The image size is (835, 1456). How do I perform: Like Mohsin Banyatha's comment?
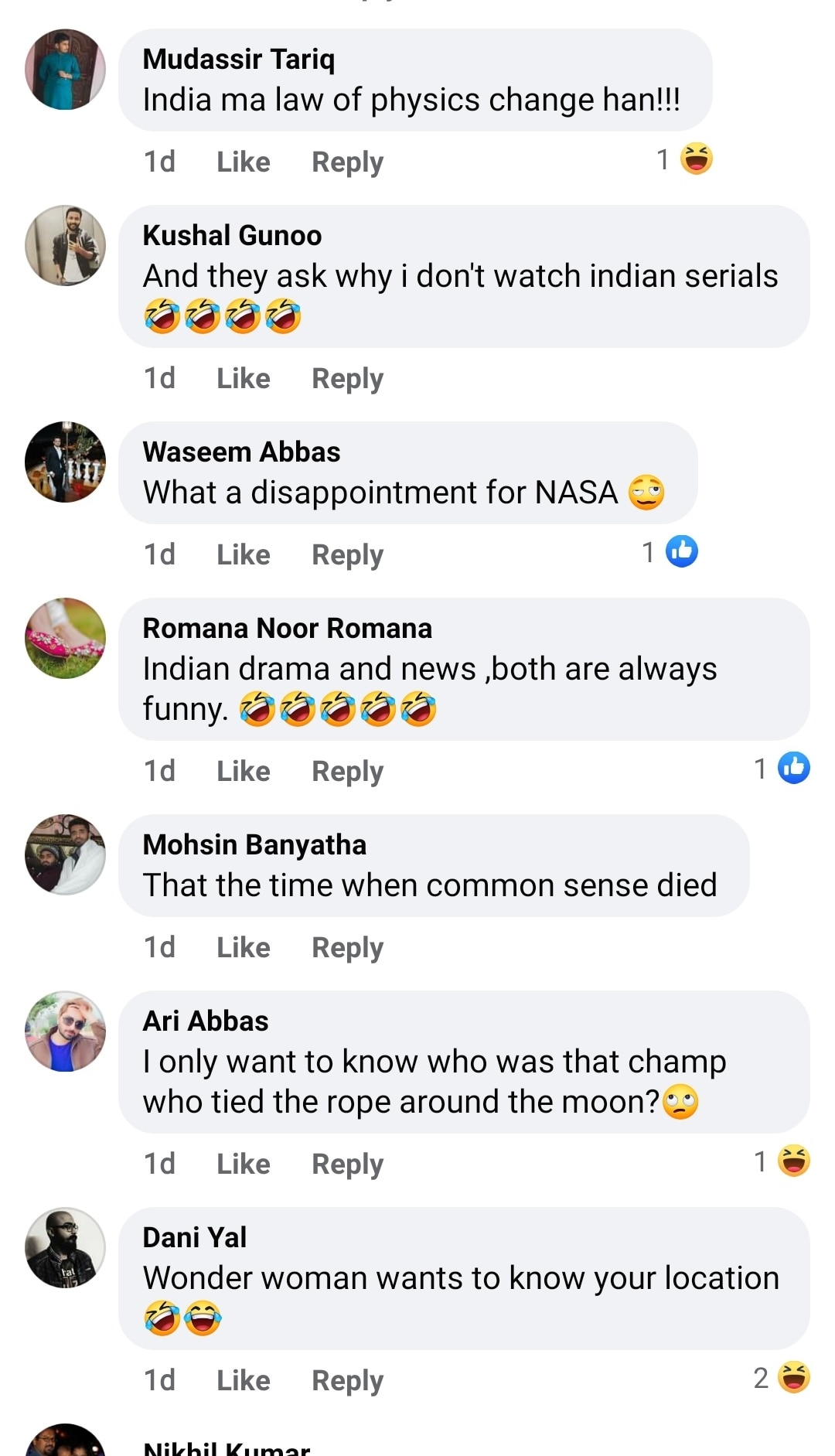[x=243, y=947]
